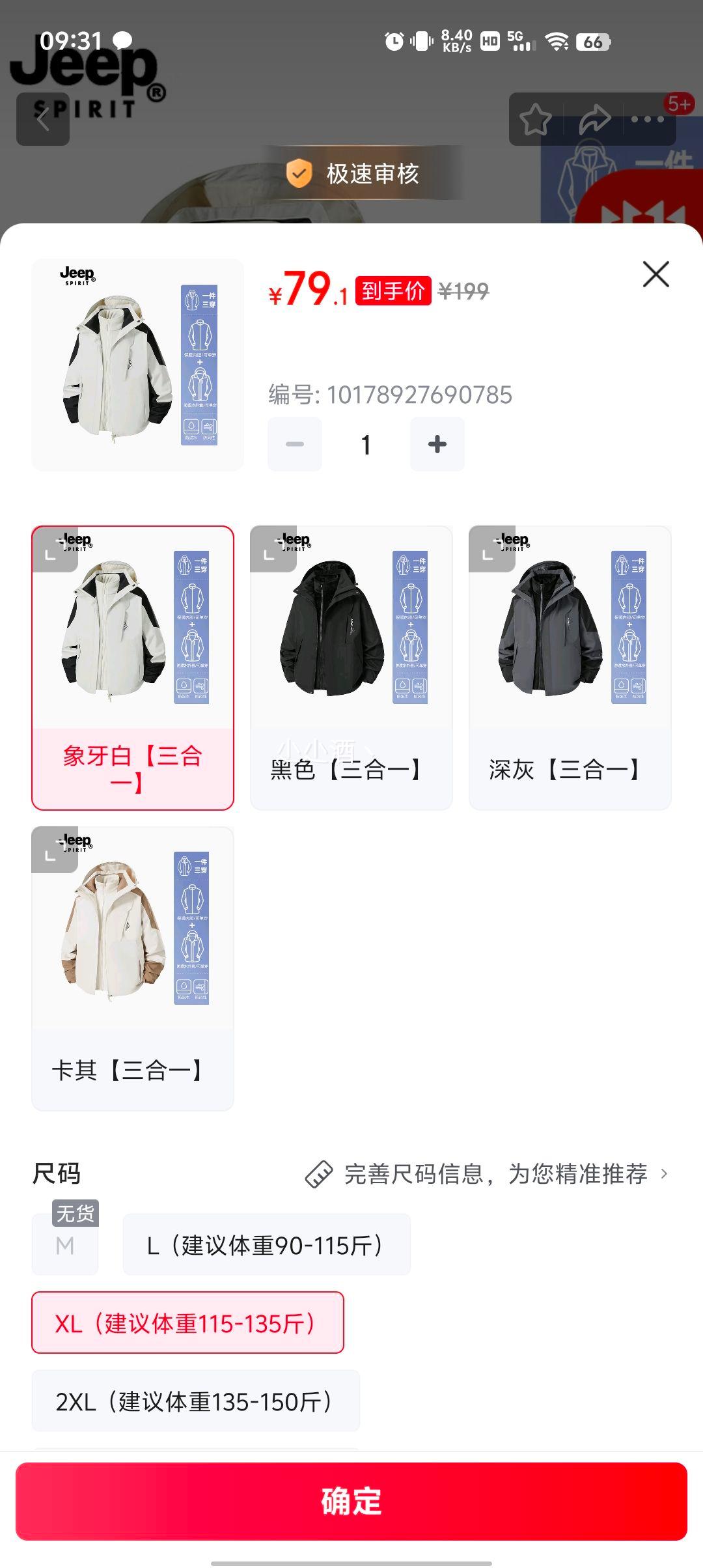This screenshot has width=703, height=1568.
Task: Select the 黑色【三合一】 color option
Action: coord(351,667)
